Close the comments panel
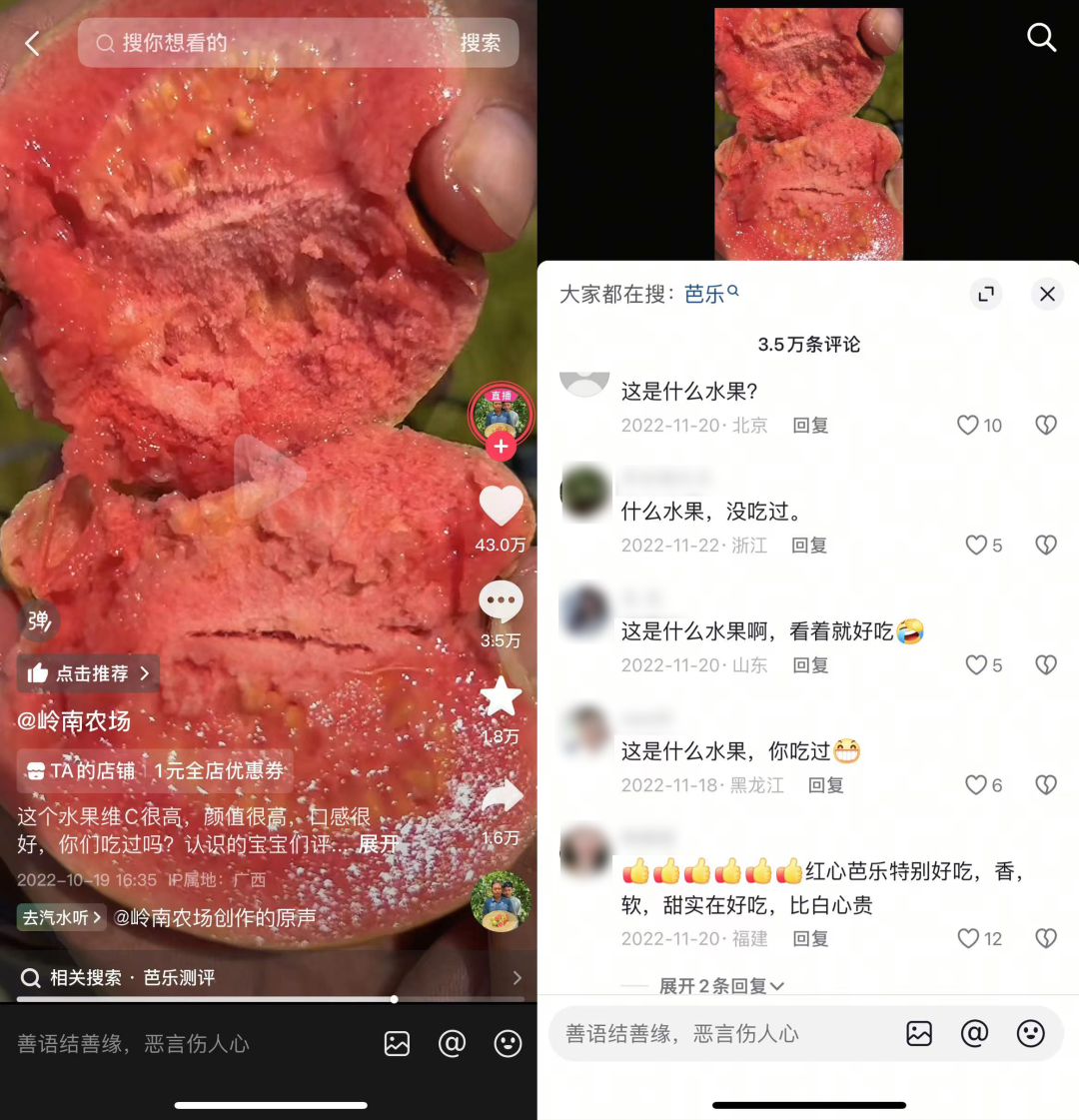The width and height of the screenshot is (1079, 1120). (x=1047, y=294)
